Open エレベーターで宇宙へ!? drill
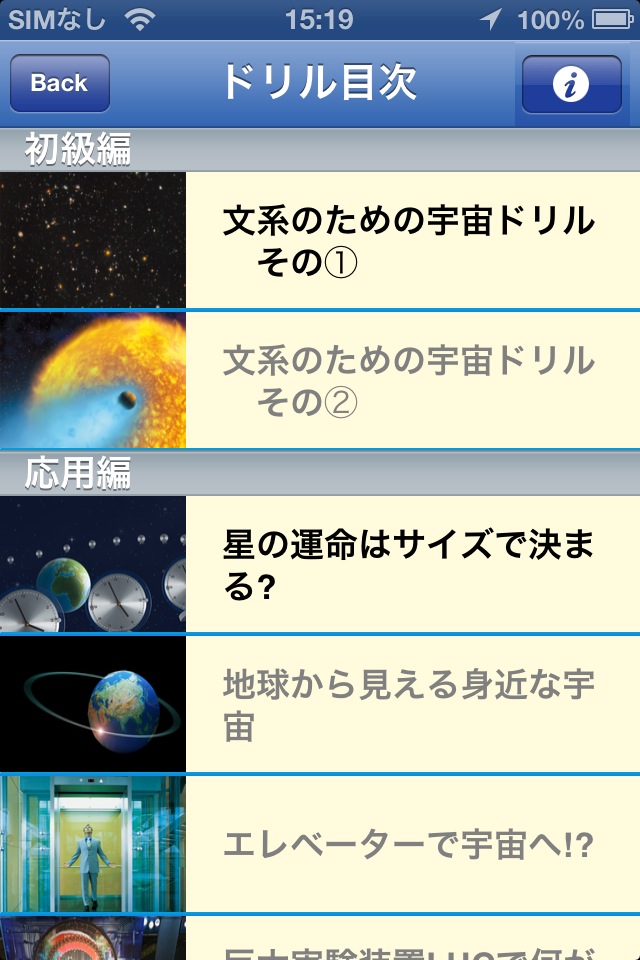This screenshot has height=960, width=640. (x=408, y=844)
